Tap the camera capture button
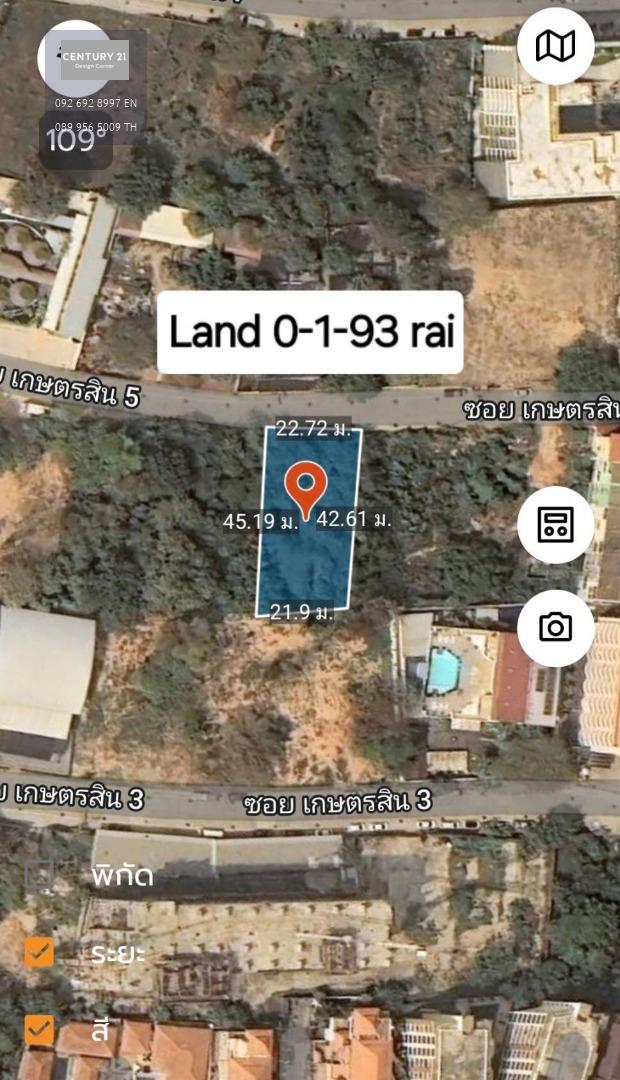 click(x=555, y=627)
